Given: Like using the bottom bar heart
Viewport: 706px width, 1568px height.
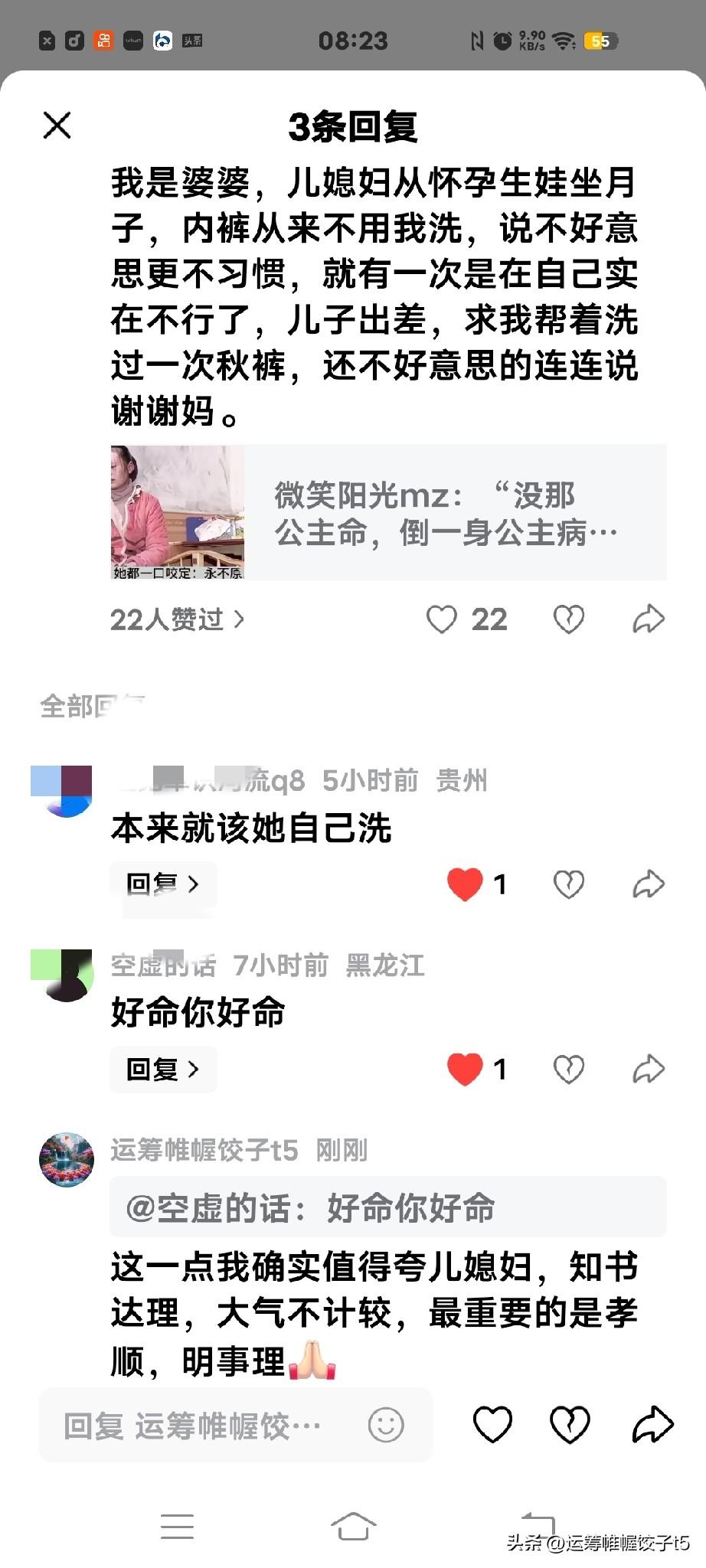Looking at the screenshot, I should 492,1425.
